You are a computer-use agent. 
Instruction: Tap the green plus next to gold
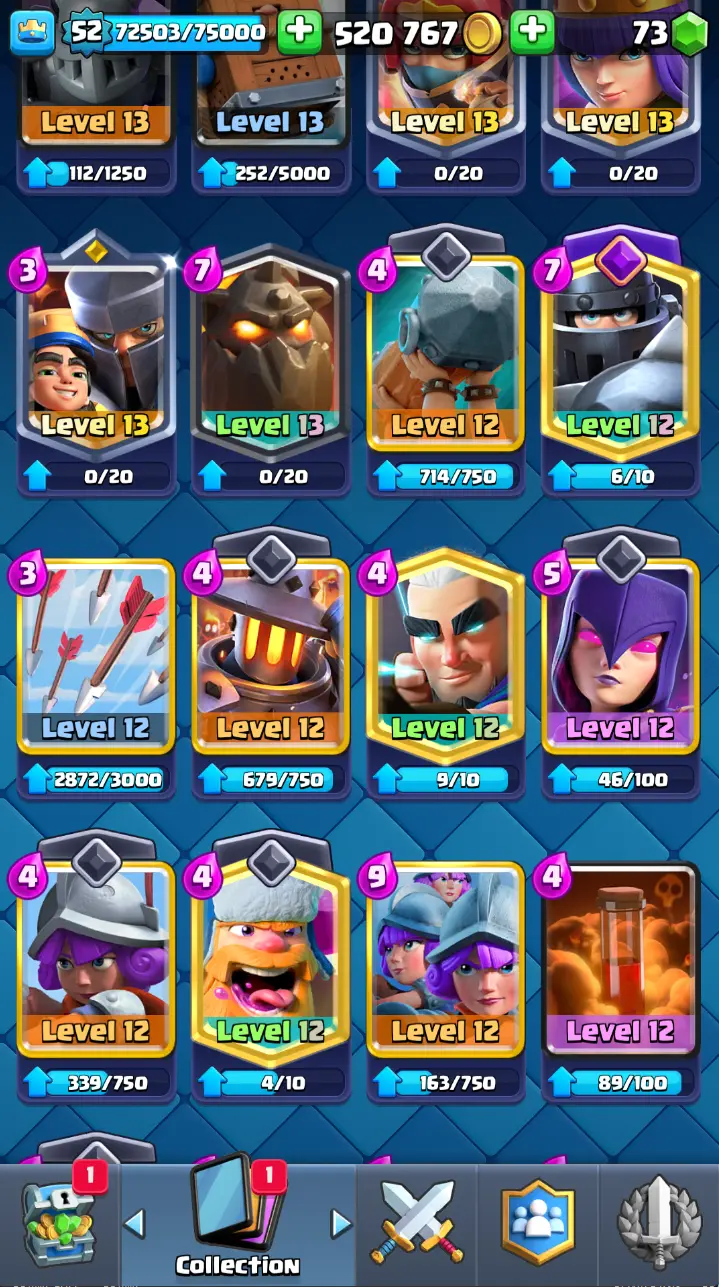pyautogui.click(x=532, y=33)
